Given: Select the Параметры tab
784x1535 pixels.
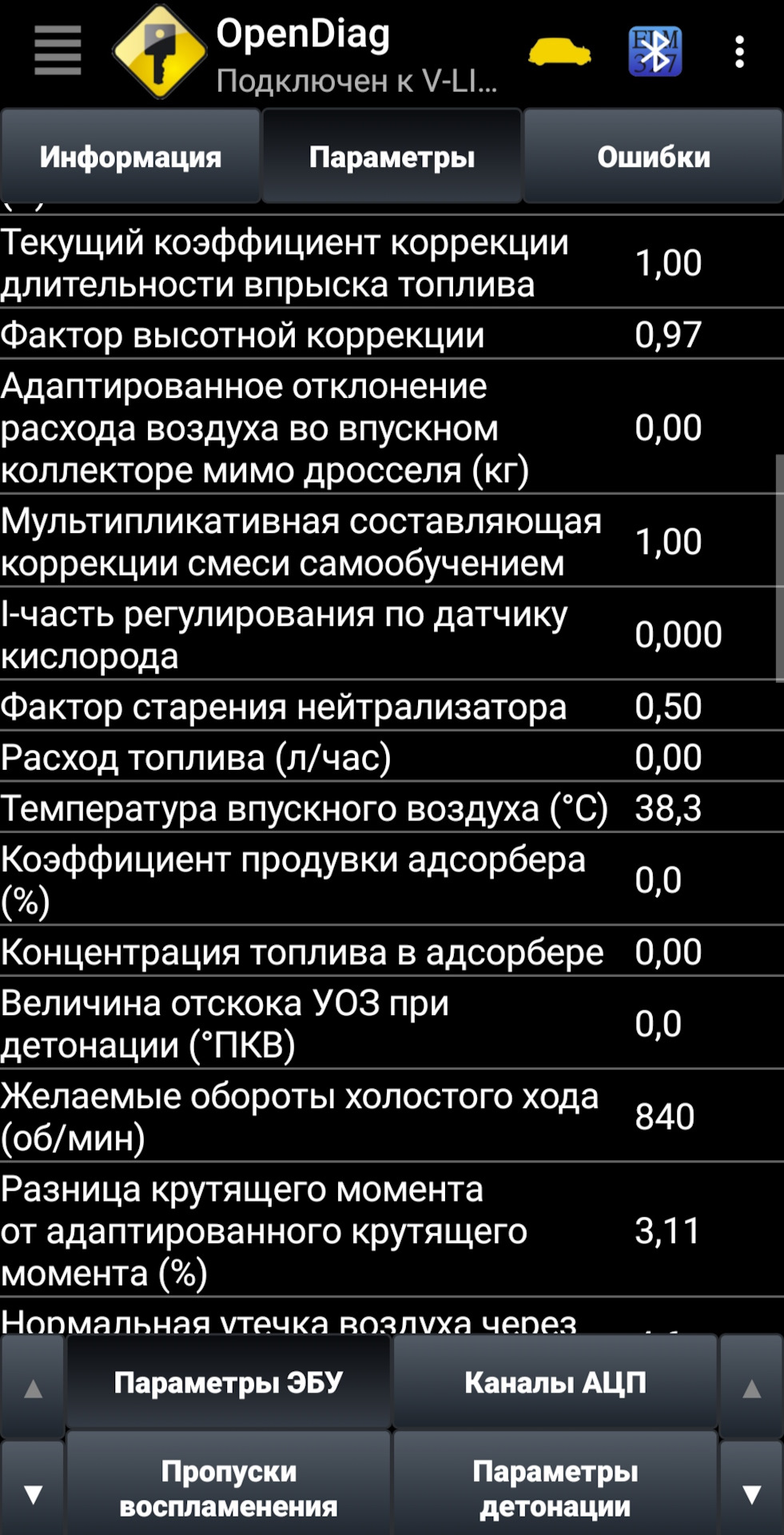Looking at the screenshot, I should coord(392,157).
